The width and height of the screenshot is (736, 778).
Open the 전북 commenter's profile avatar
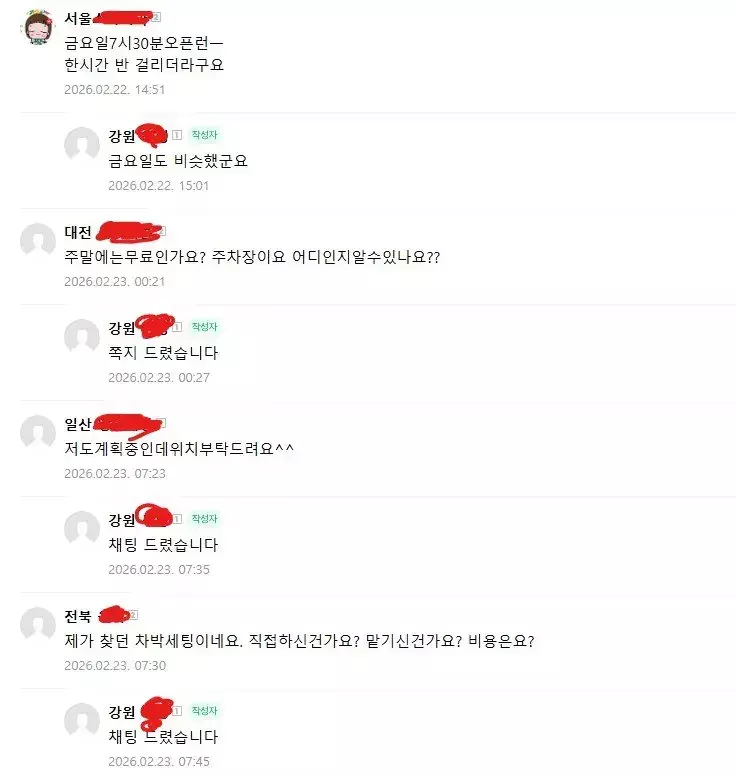pyautogui.click(x=38, y=625)
